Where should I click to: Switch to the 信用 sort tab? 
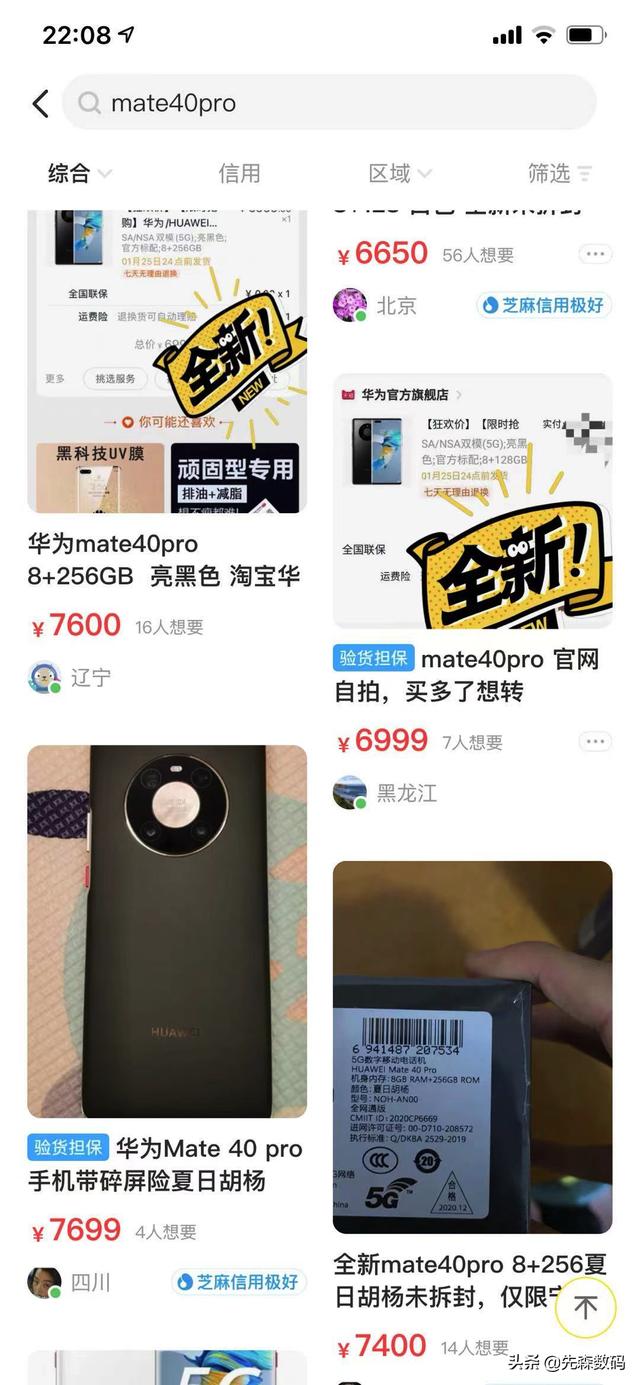click(239, 174)
